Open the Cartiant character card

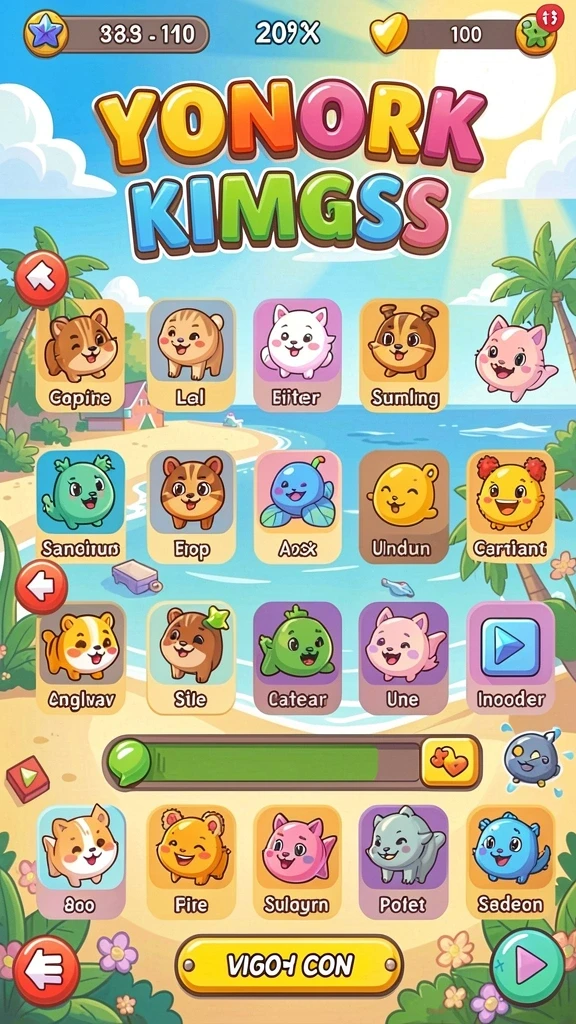click(x=510, y=507)
